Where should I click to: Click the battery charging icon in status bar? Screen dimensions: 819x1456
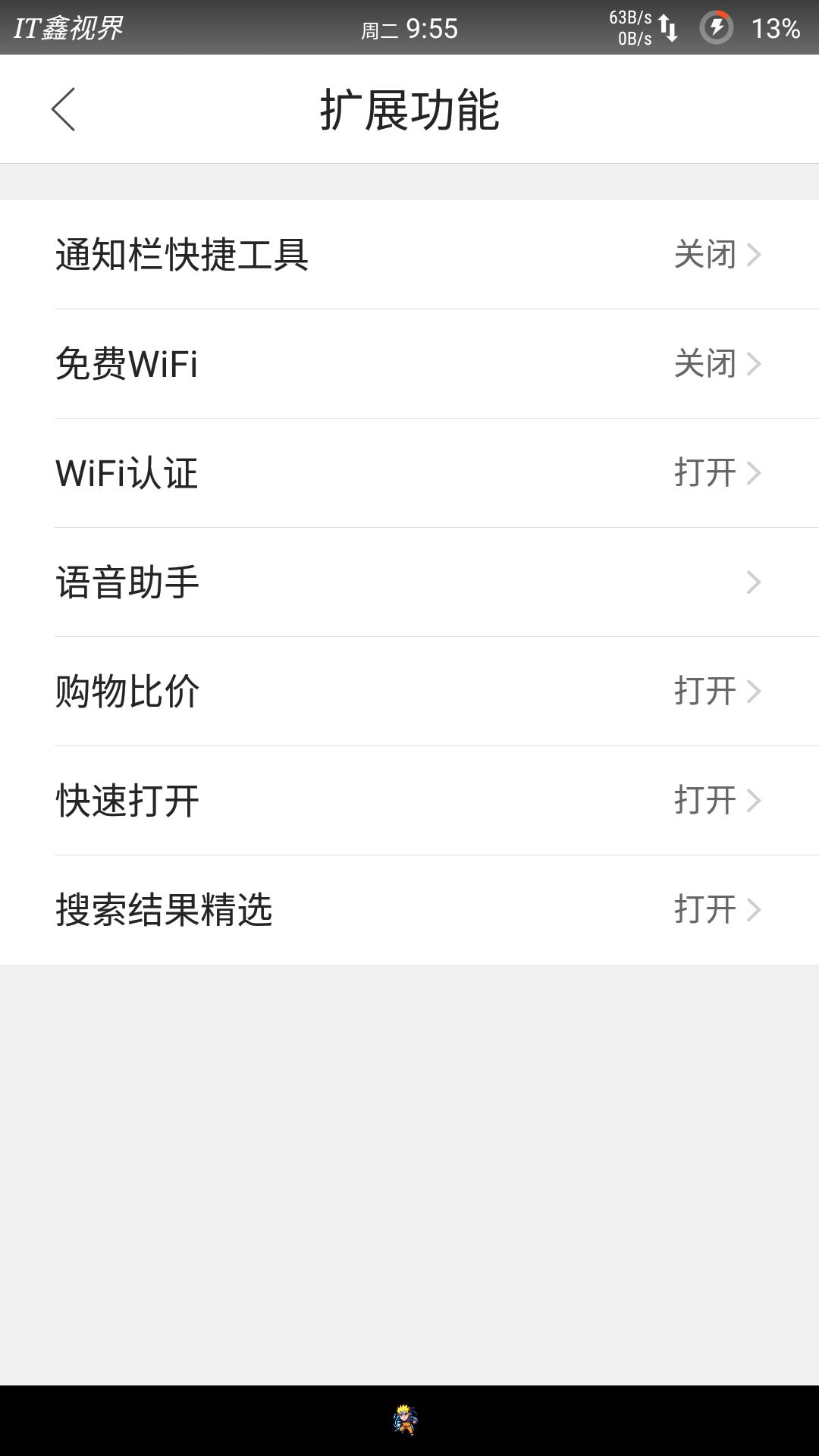(x=715, y=27)
